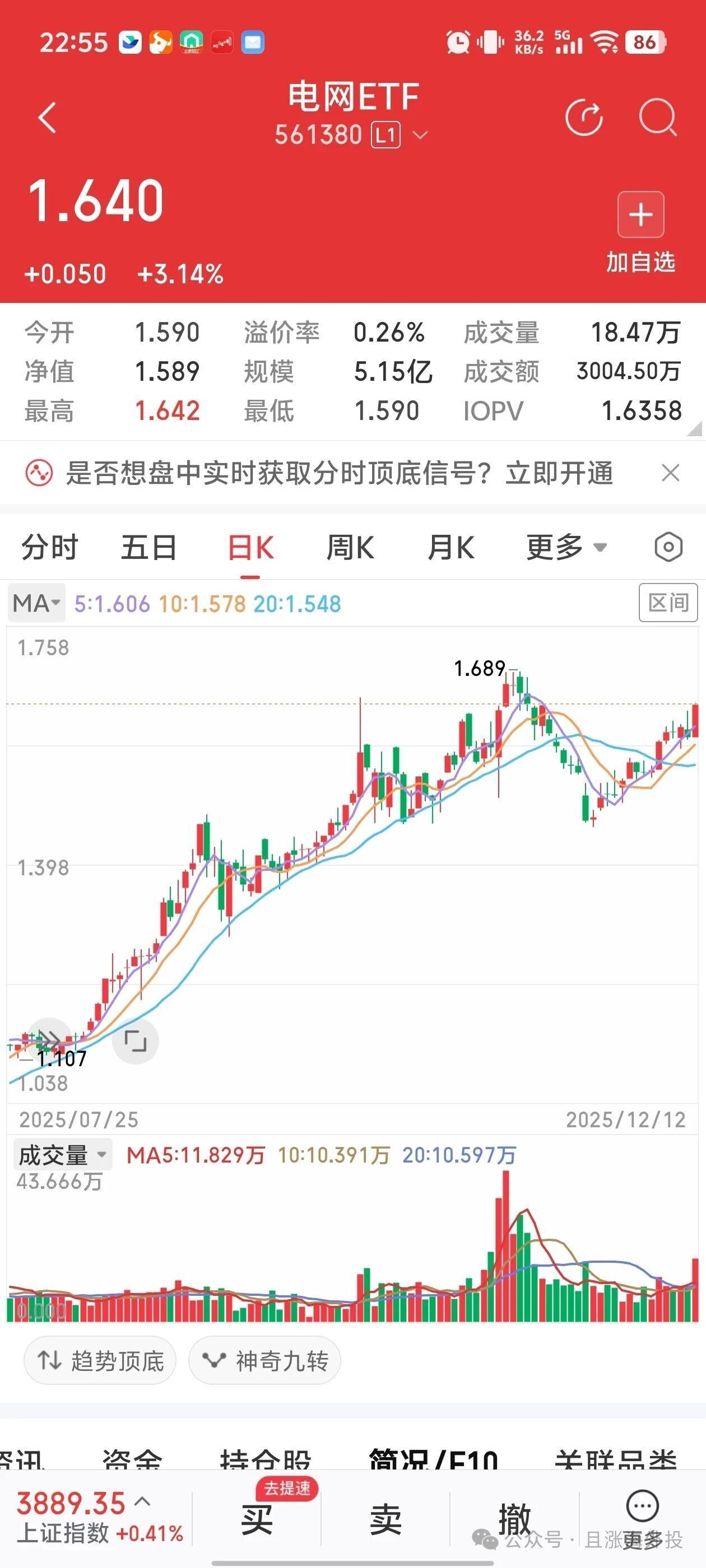Tap the 区间 range statistics button

click(668, 603)
